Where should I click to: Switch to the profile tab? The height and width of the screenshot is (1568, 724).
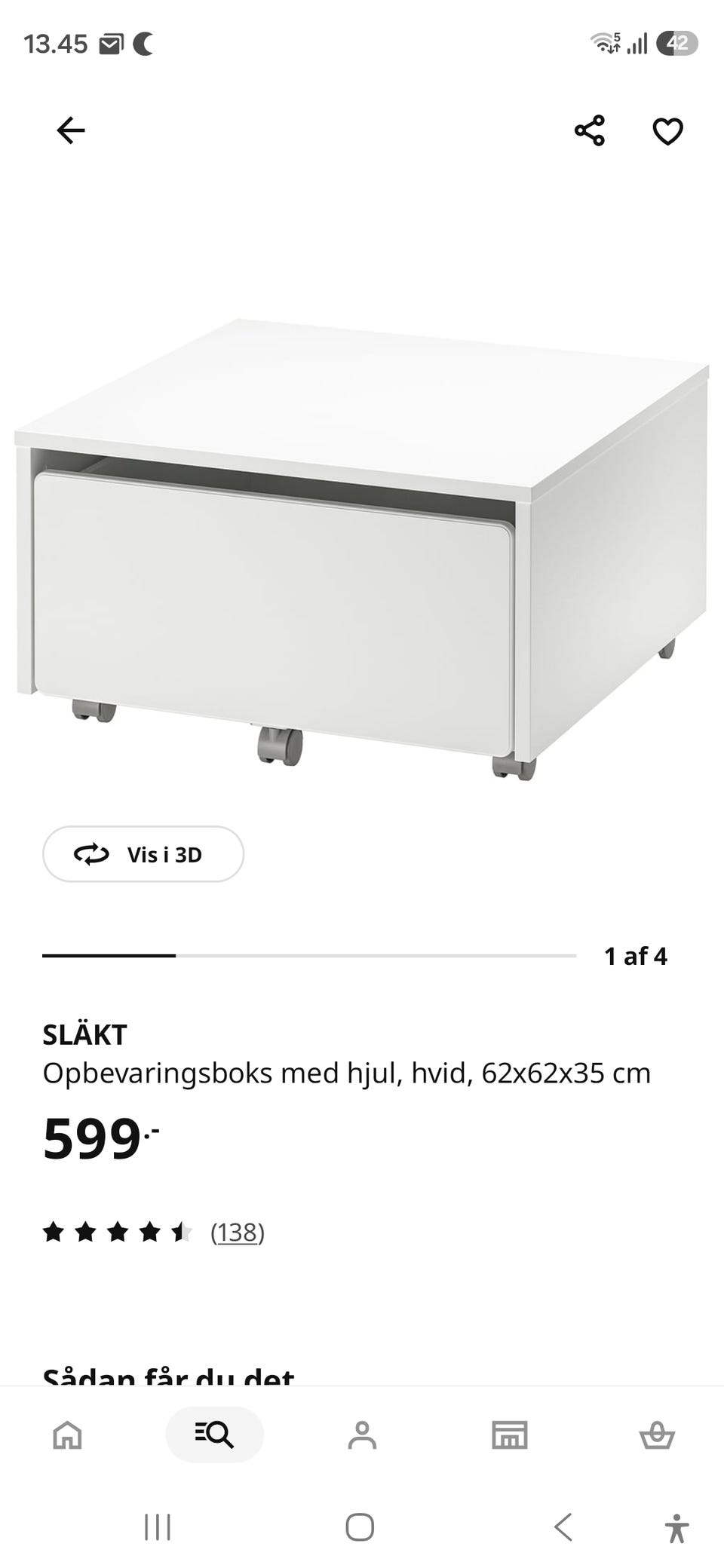pos(362,1435)
